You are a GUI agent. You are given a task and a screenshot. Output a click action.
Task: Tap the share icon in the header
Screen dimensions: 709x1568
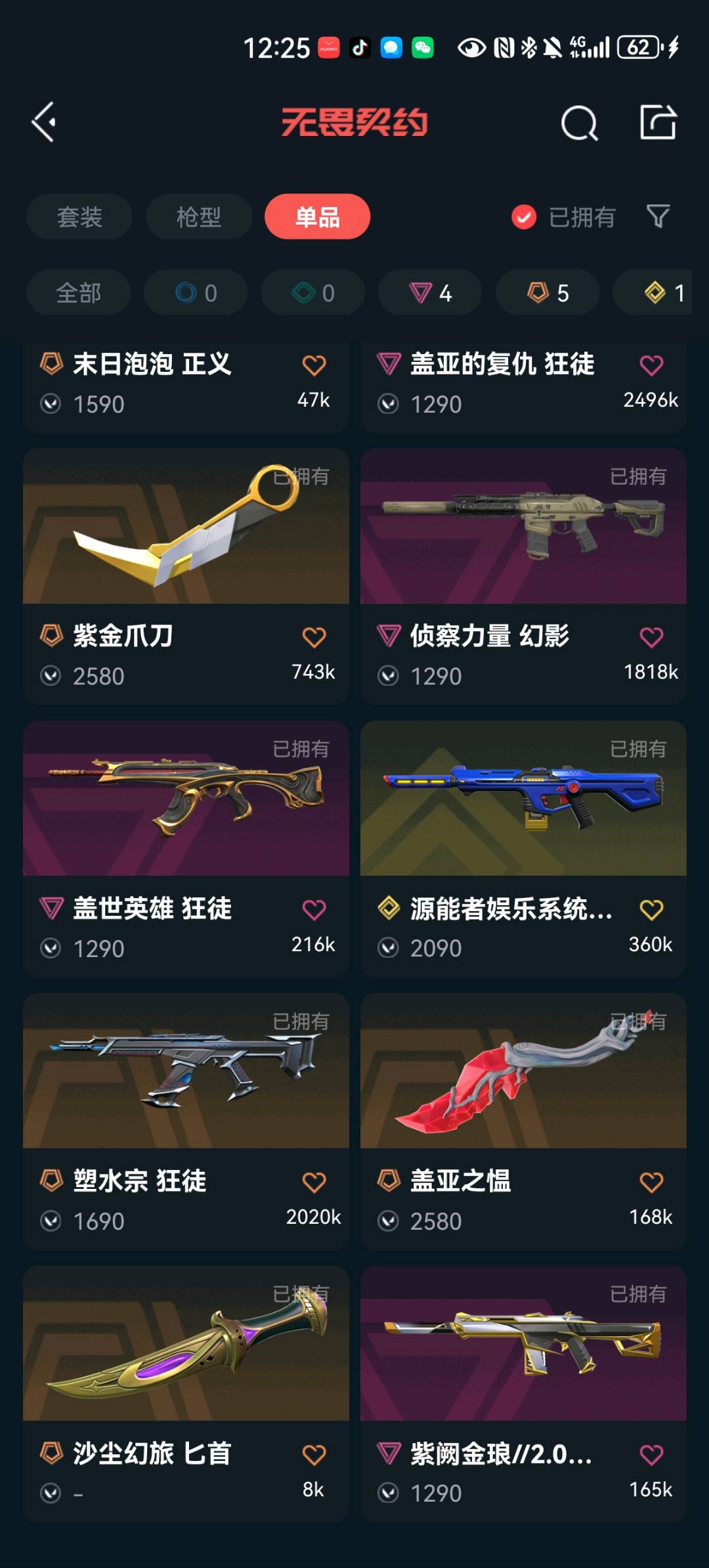pyautogui.click(x=658, y=122)
